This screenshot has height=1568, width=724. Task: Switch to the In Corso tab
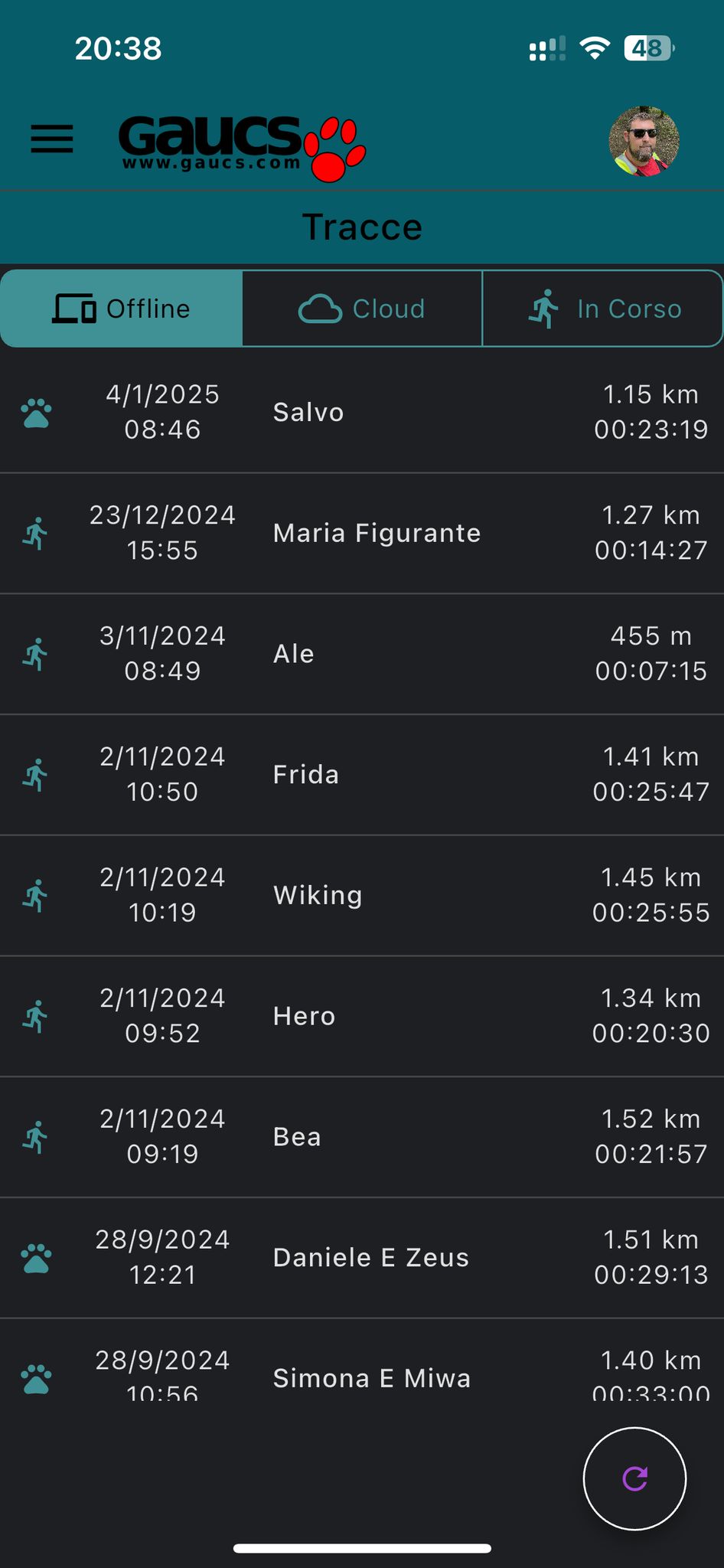[603, 309]
